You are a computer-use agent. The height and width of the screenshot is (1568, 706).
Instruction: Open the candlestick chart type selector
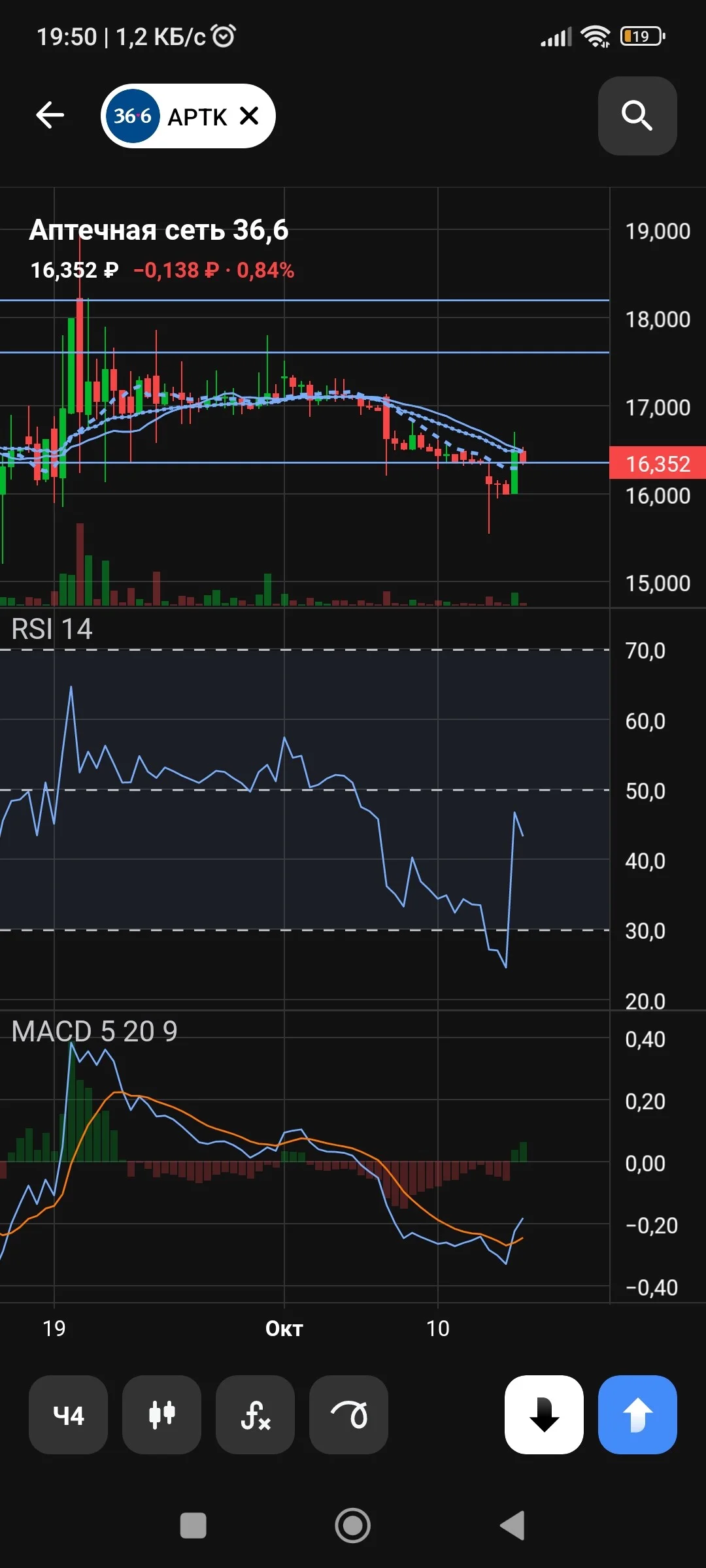[x=161, y=1414]
